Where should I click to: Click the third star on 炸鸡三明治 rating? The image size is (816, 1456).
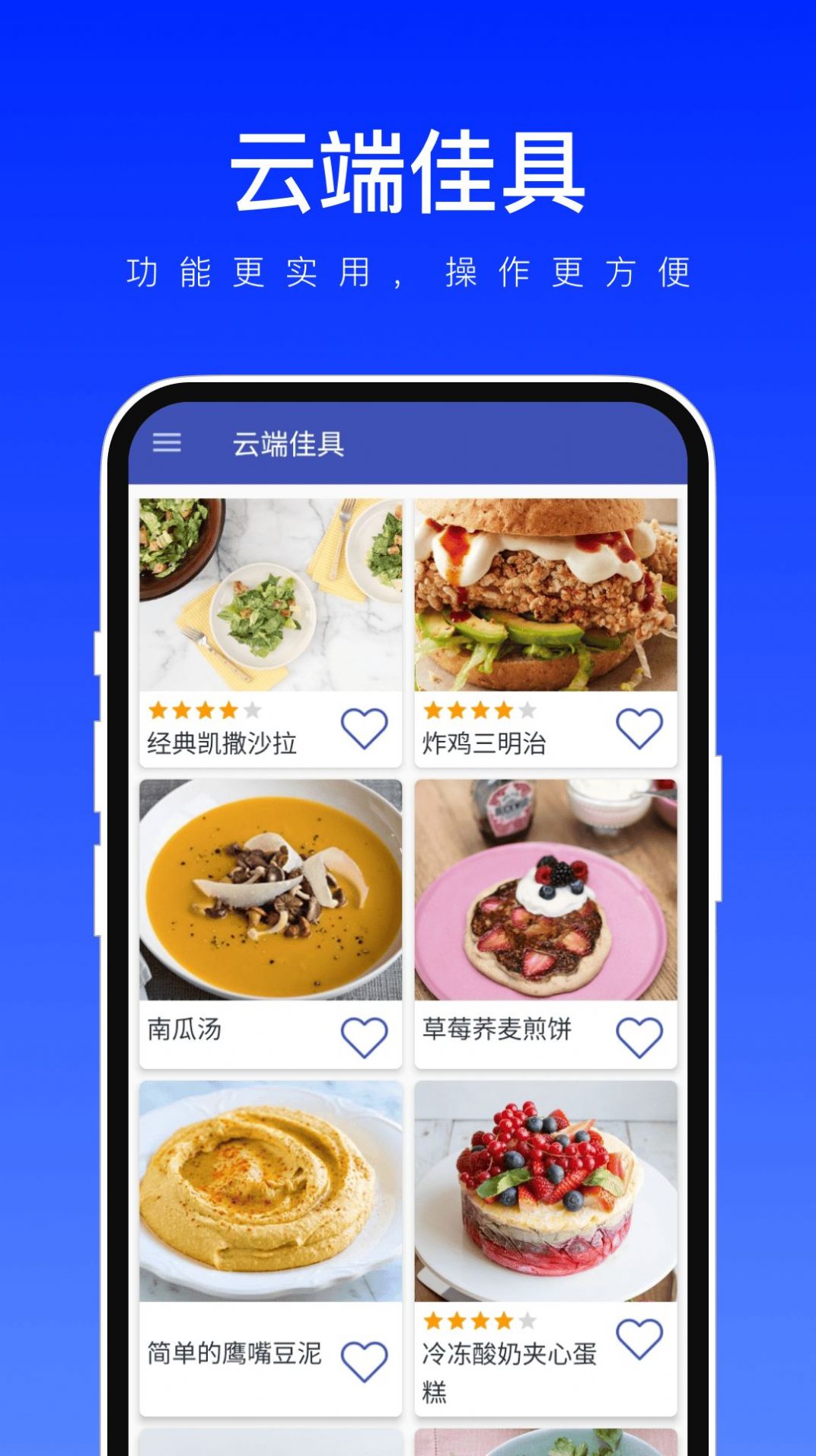tap(477, 712)
